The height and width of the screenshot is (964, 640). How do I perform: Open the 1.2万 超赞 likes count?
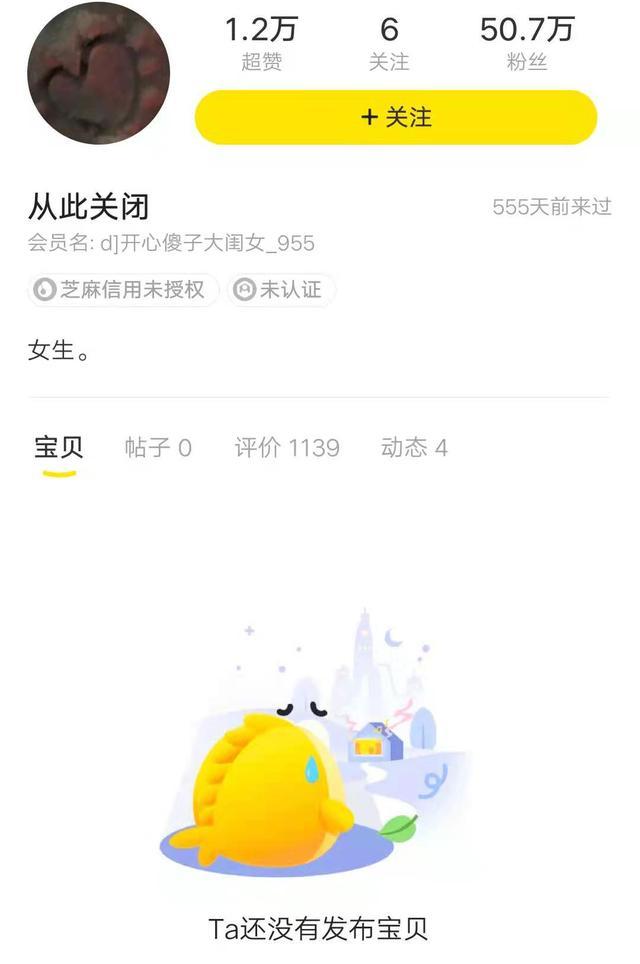(x=261, y=43)
